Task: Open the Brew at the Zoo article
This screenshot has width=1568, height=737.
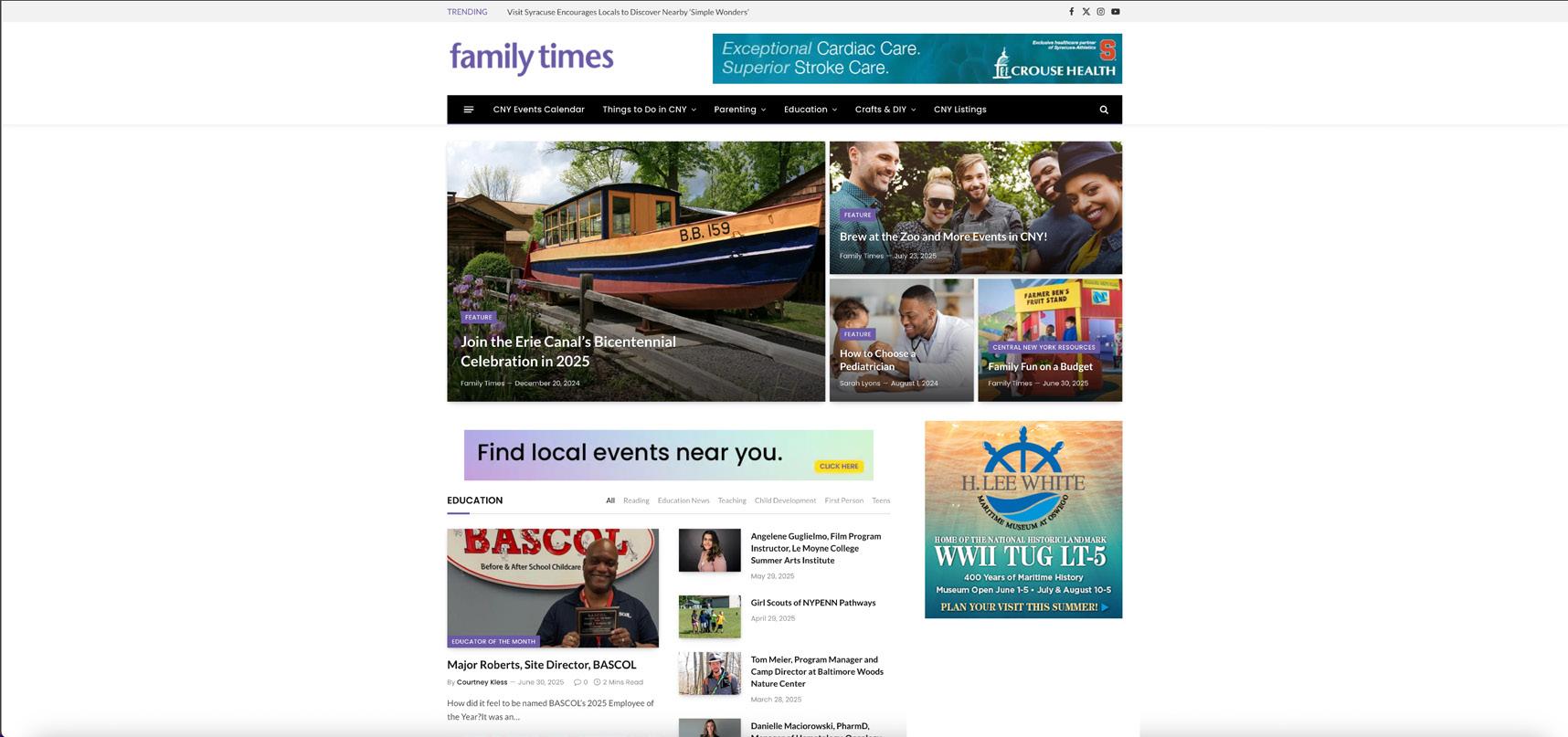Action: pos(943,237)
